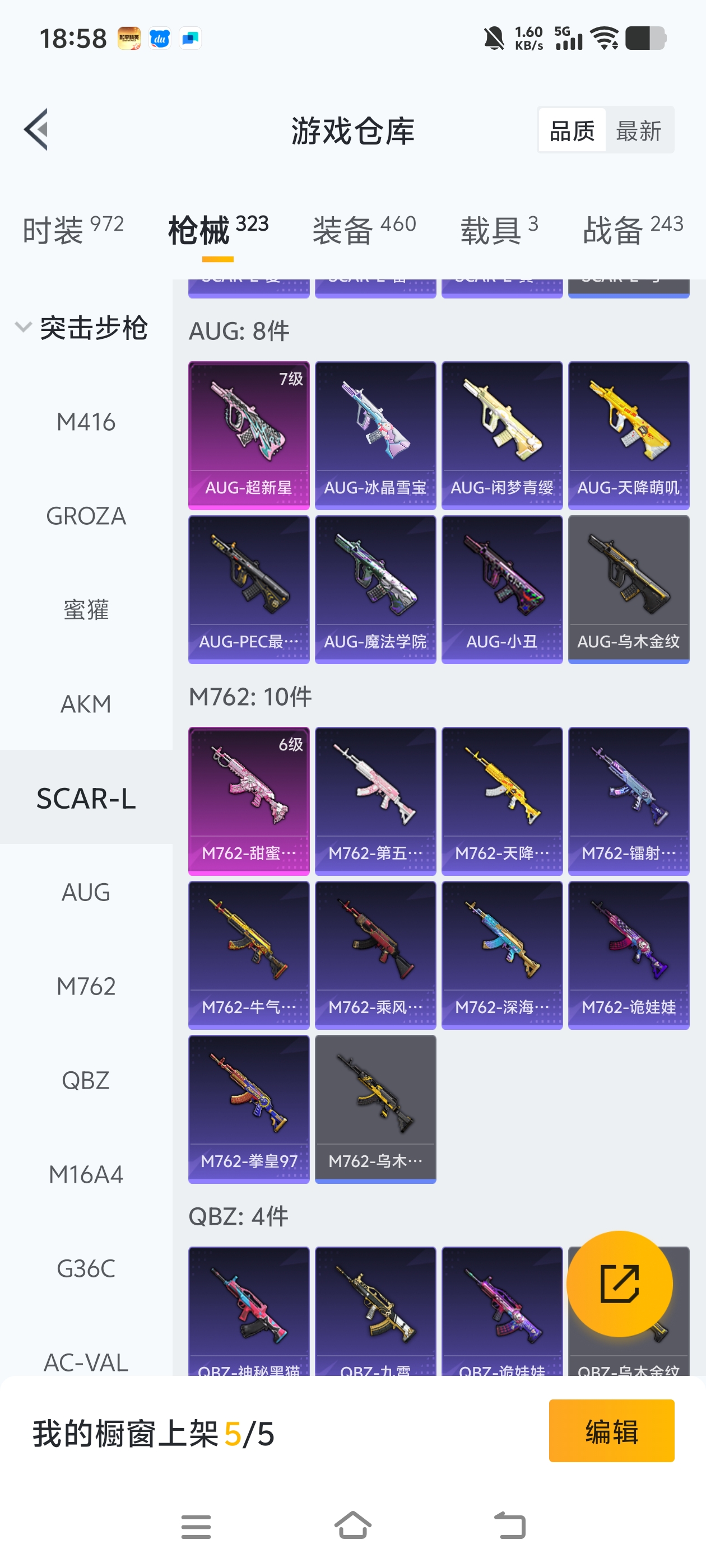The image size is (706, 1568).
Task: Go back from the 游戏仓库 page
Action: (36, 130)
